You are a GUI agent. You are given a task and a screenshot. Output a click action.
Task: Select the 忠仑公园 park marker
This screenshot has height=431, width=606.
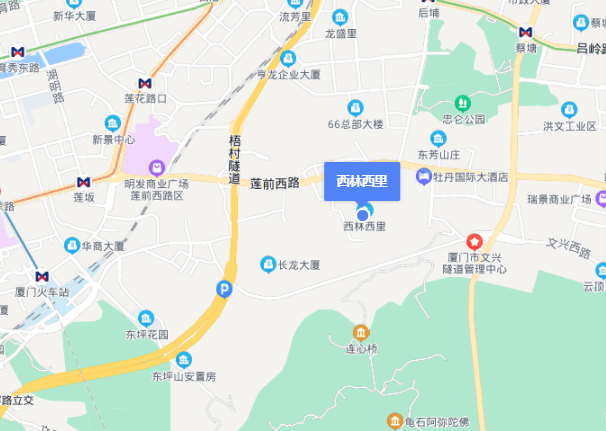point(462,102)
